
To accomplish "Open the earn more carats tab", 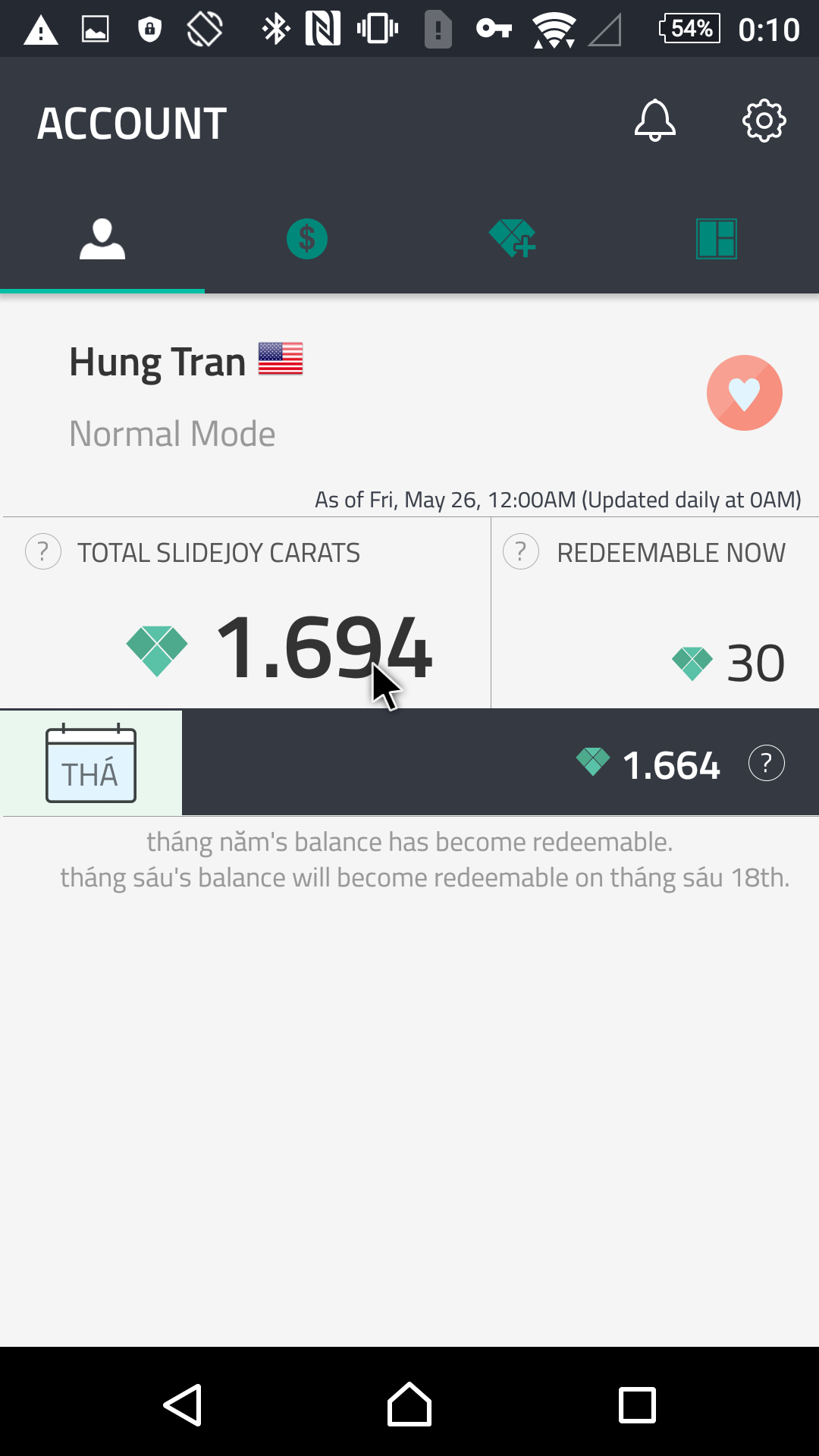I will [x=512, y=240].
